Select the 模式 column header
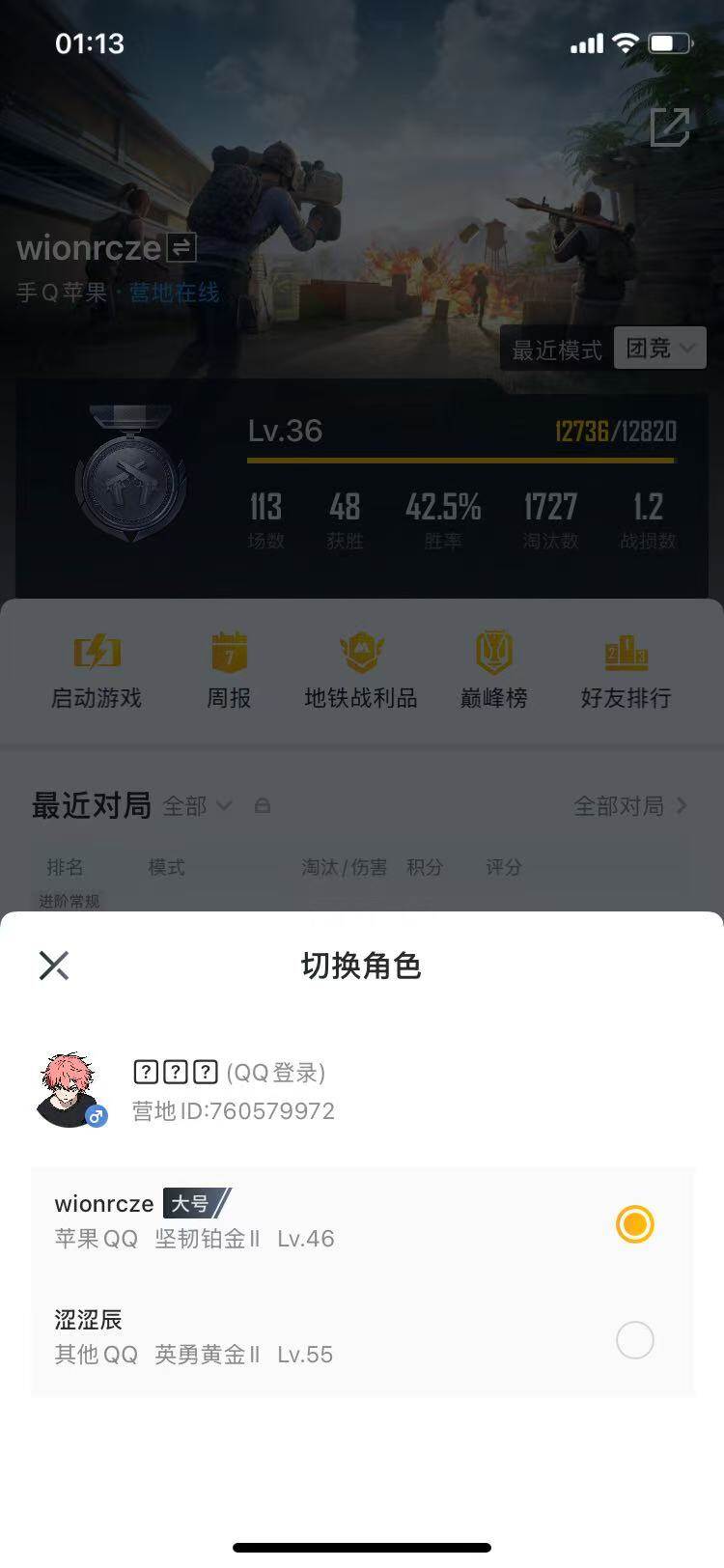 (x=166, y=867)
